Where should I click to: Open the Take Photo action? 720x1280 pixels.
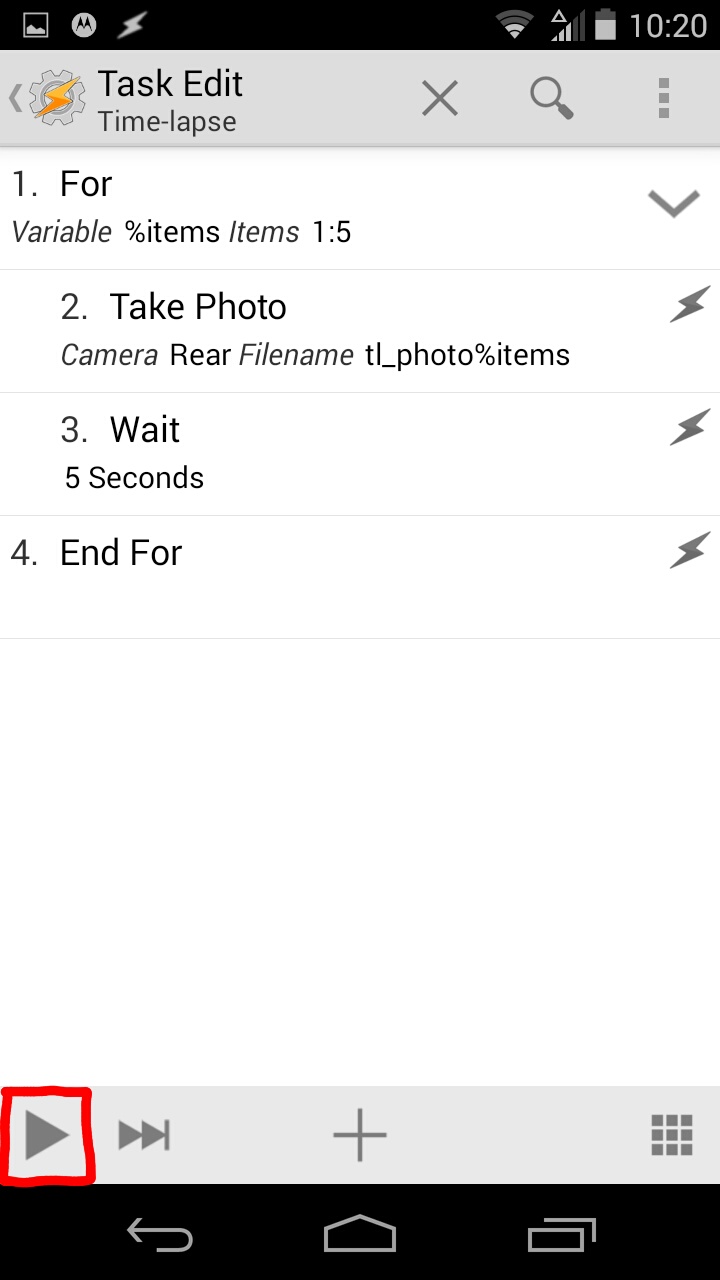click(x=340, y=330)
